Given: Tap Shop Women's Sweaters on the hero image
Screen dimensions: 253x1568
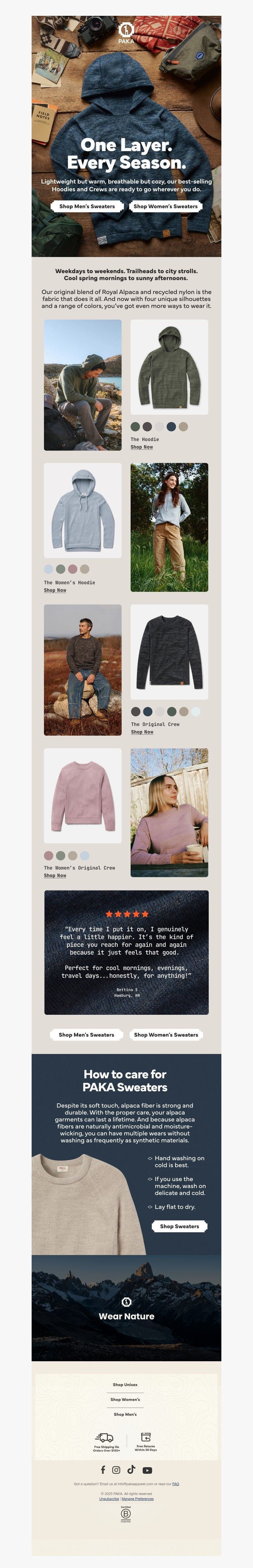Looking at the screenshot, I should click(165, 206).
